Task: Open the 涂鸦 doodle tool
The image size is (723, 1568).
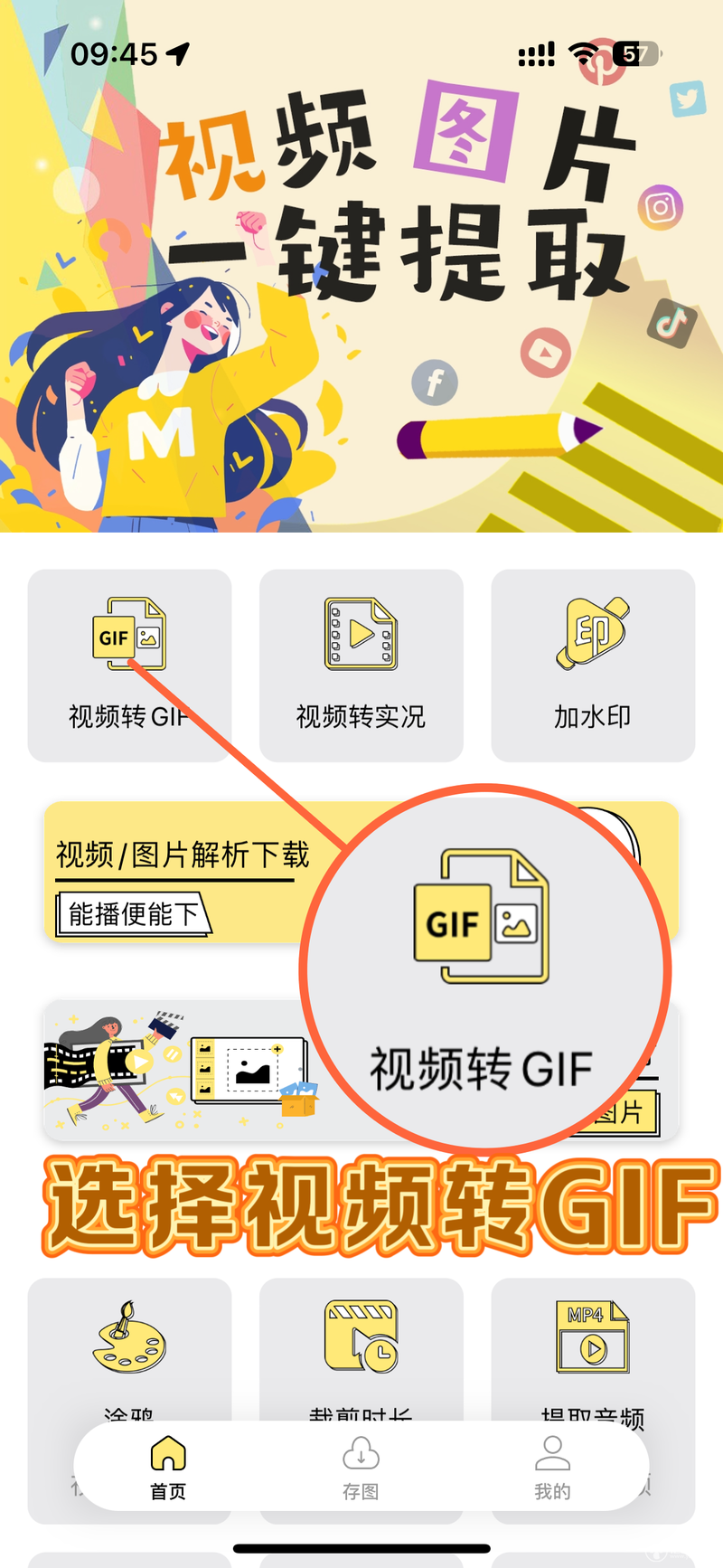Action: click(129, 1349)
